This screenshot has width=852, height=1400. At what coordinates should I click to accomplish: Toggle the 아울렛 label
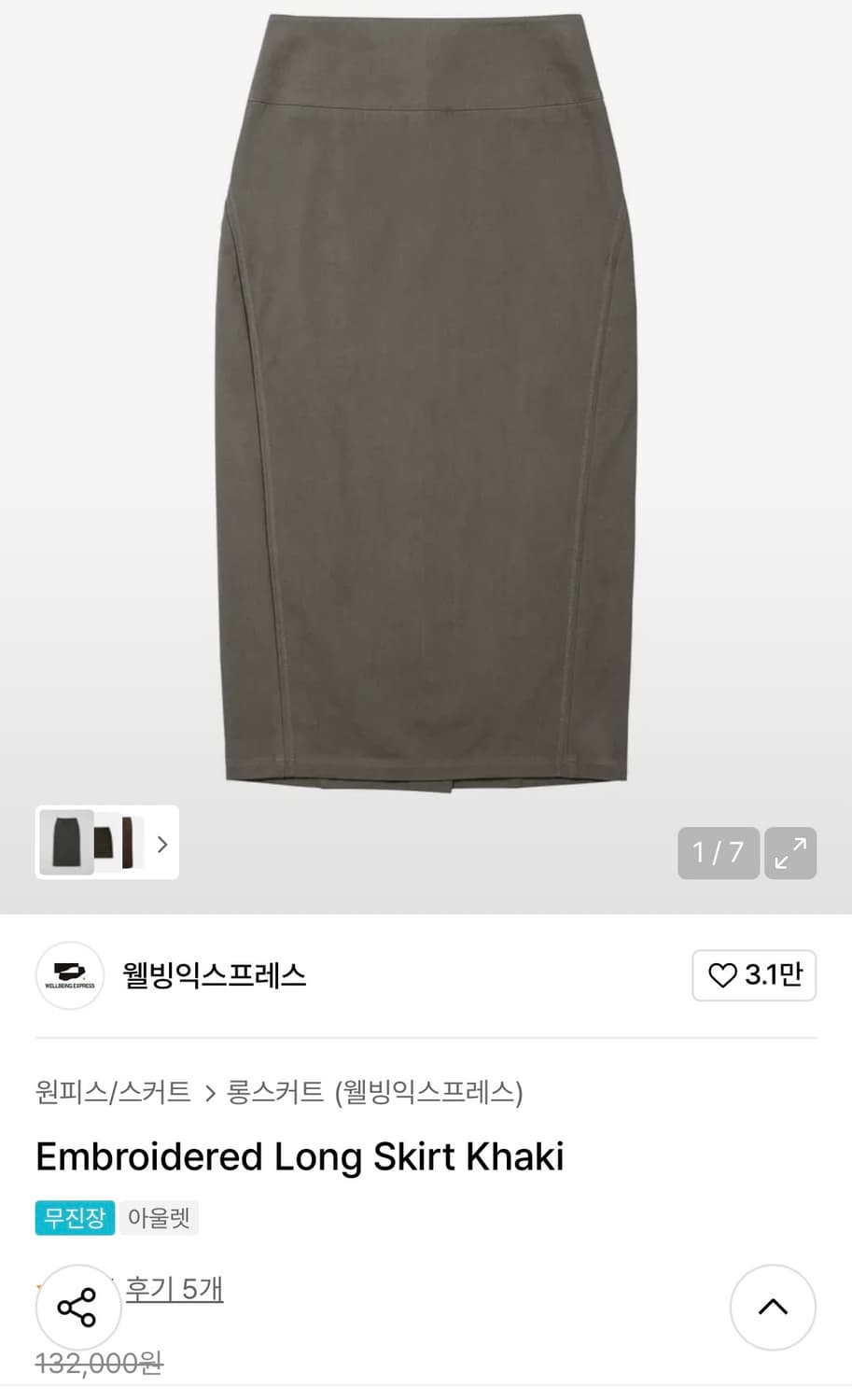159,1217
